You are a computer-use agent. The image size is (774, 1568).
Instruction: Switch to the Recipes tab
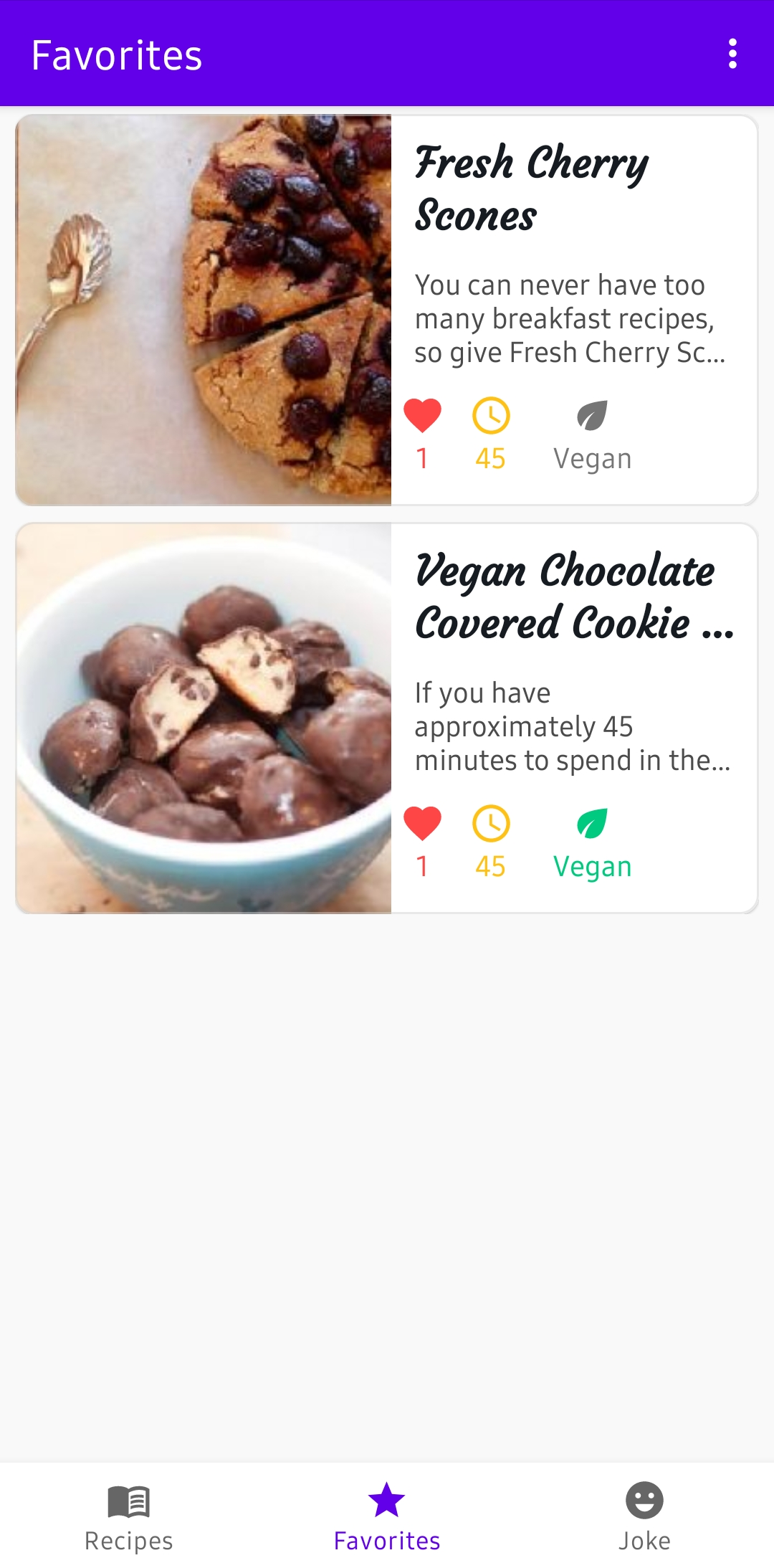129,1516
